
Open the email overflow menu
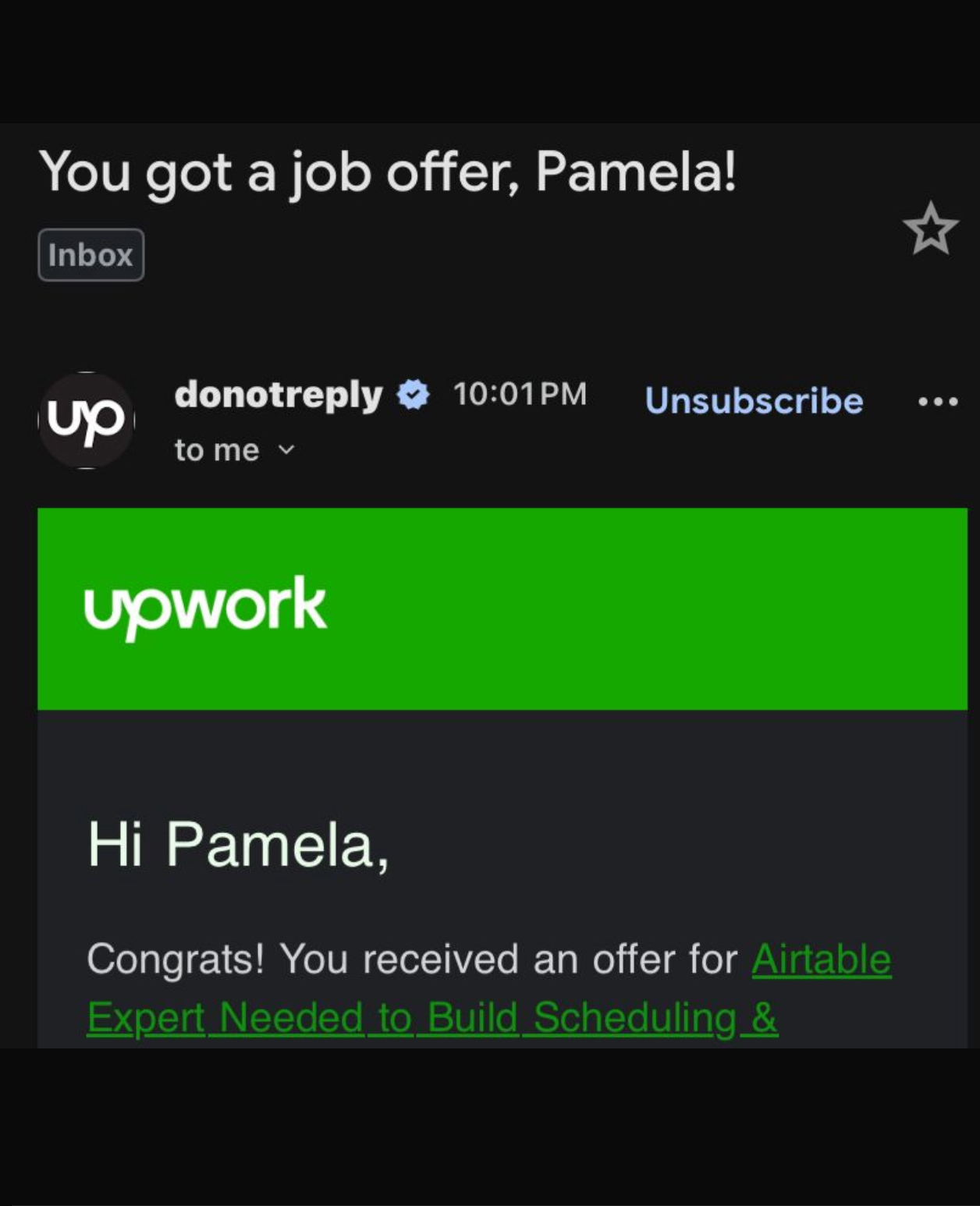[938, 402]
